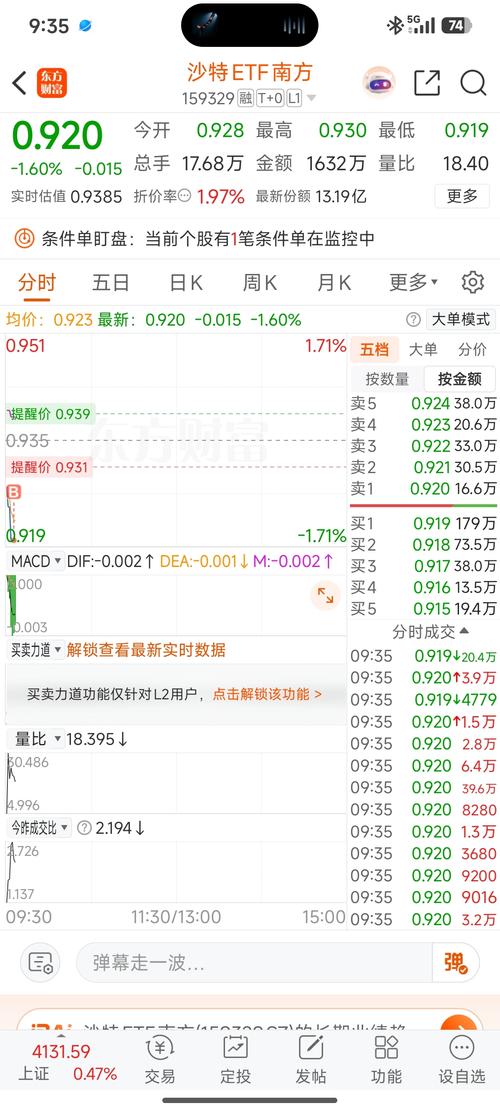Go back using the top-left arrow
Screen dimensions: 500x1111
[x=20, y=84]
